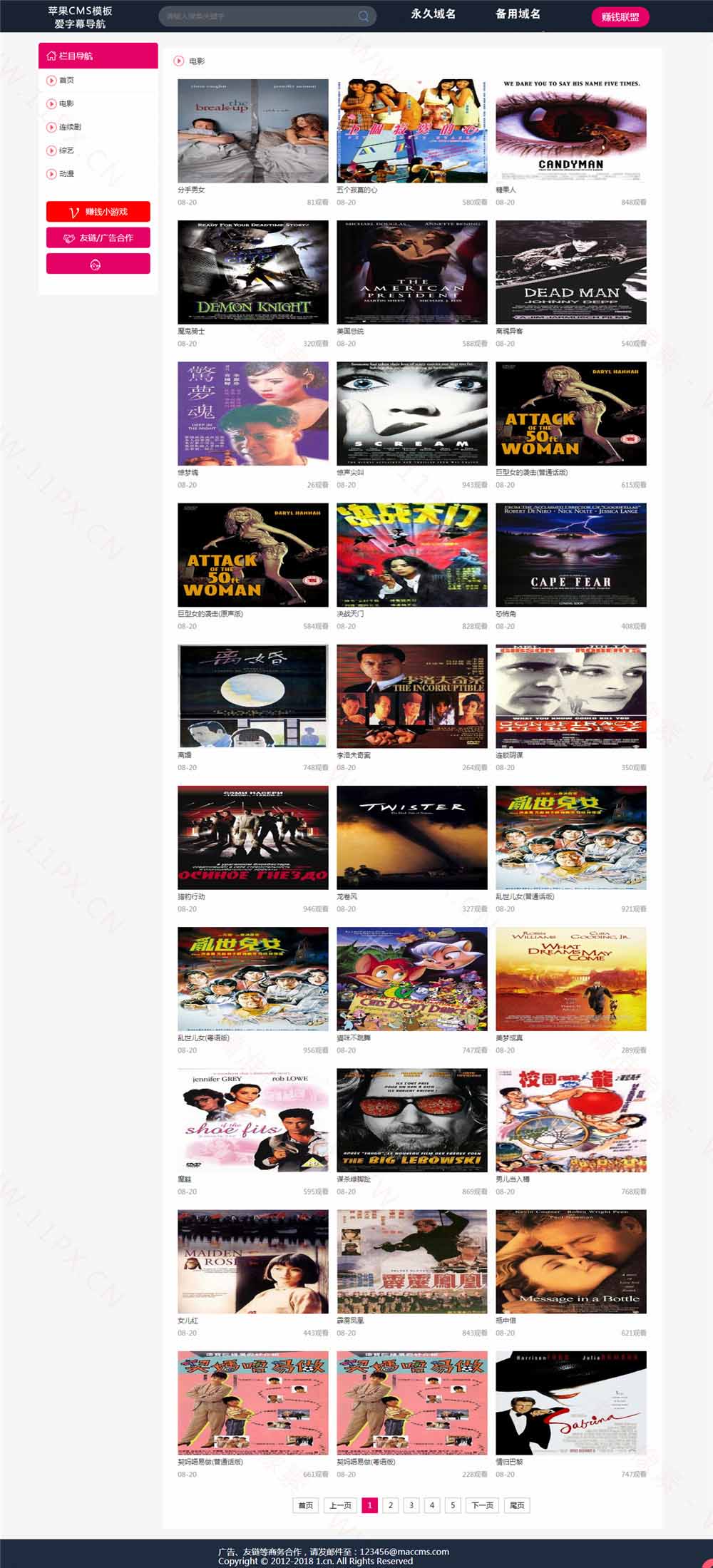Open the movie 美国总统

[411, 272]
